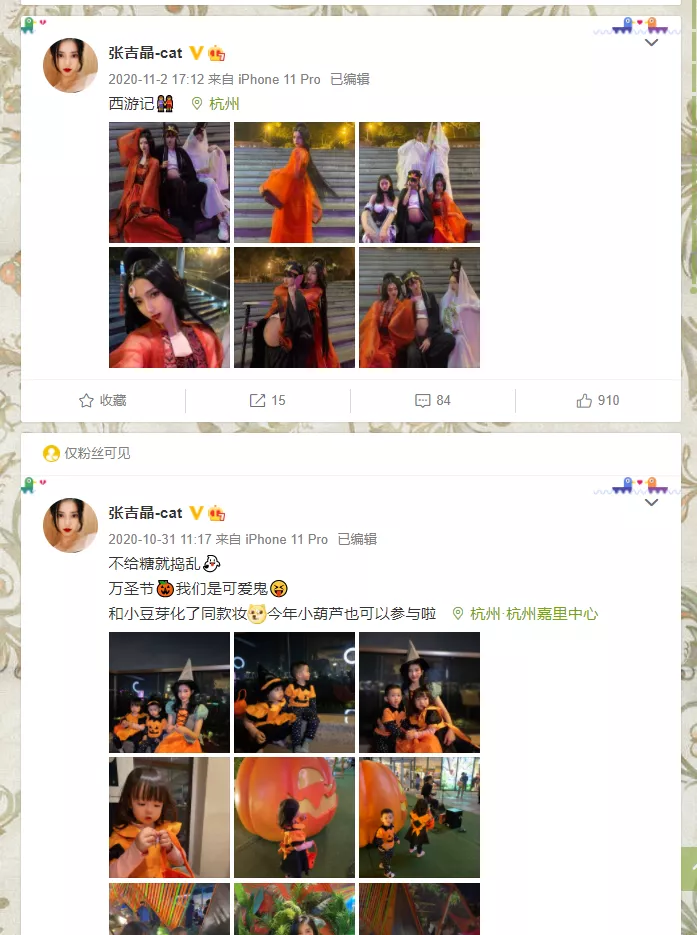Open the 2020-10-31 11:17 timestamp link

(160, 539)
